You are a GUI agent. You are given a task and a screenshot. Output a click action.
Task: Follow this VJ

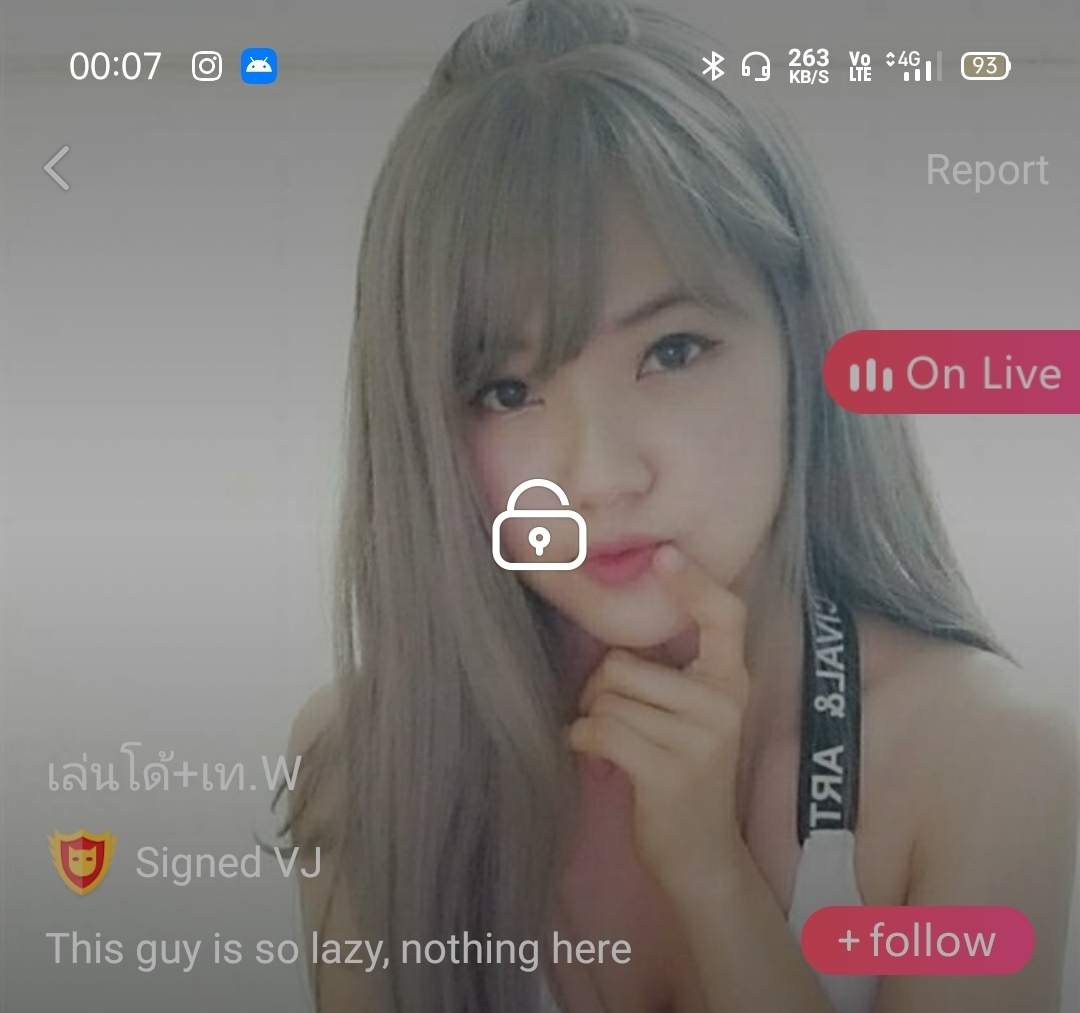click(x=917, y=941)
